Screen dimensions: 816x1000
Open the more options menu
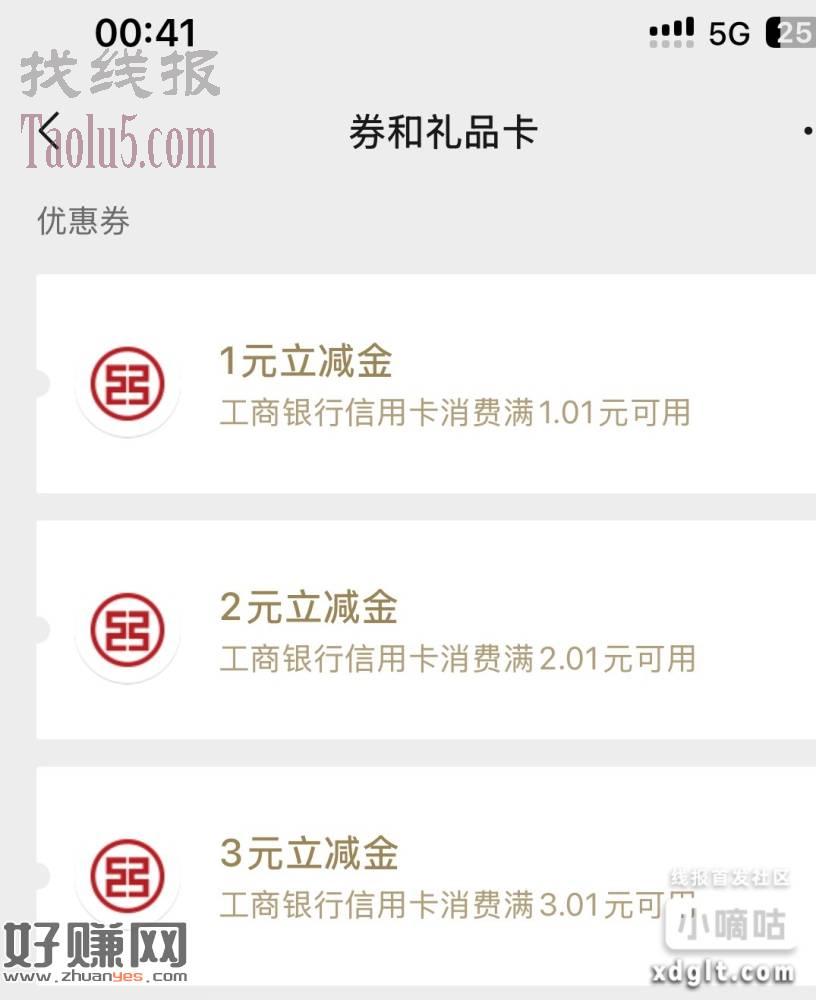806,131
